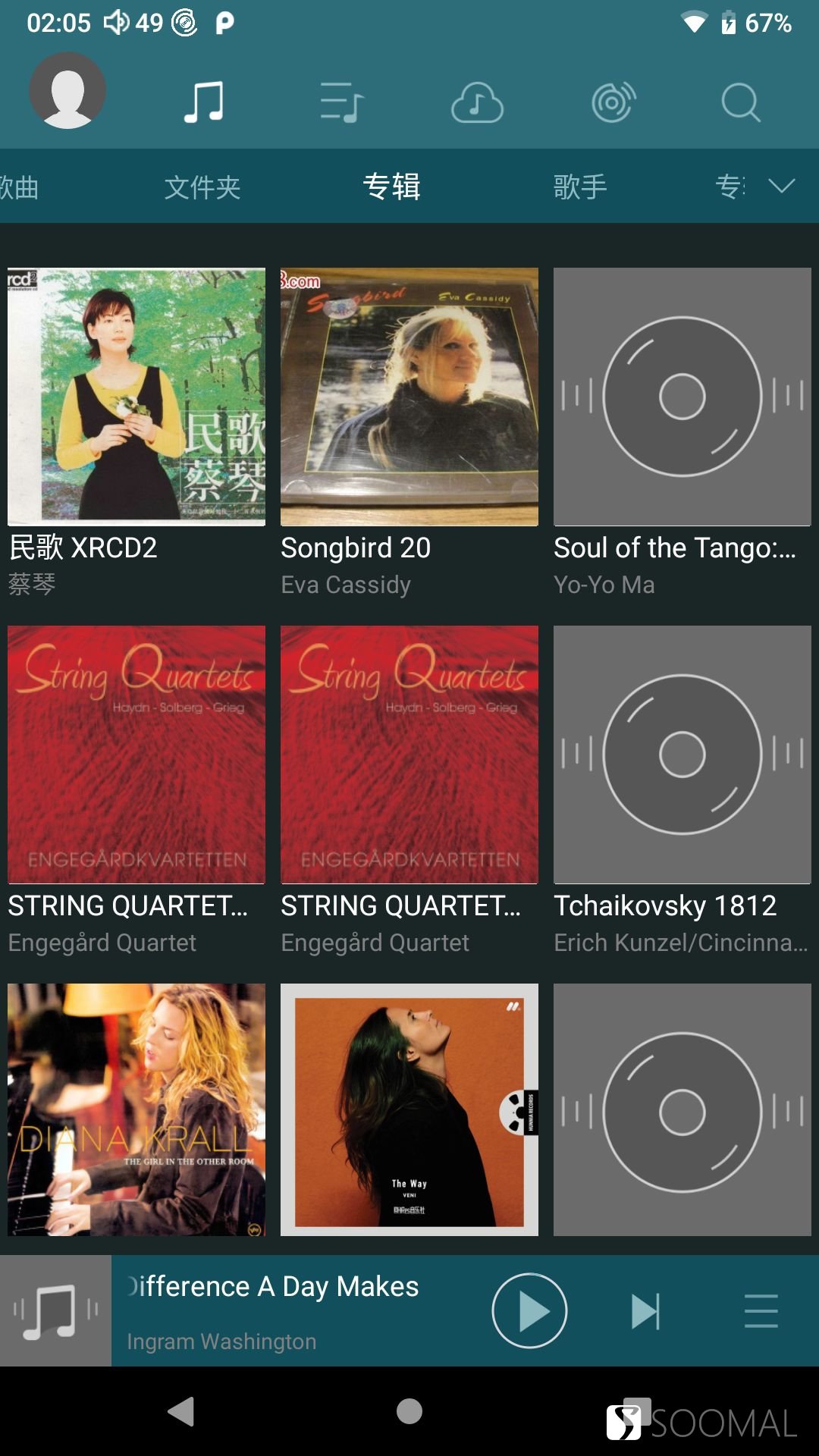This screenshot has width=819, height=1456.
Task: Open the Diana Krall album cover
Action: pos(136,1109)
